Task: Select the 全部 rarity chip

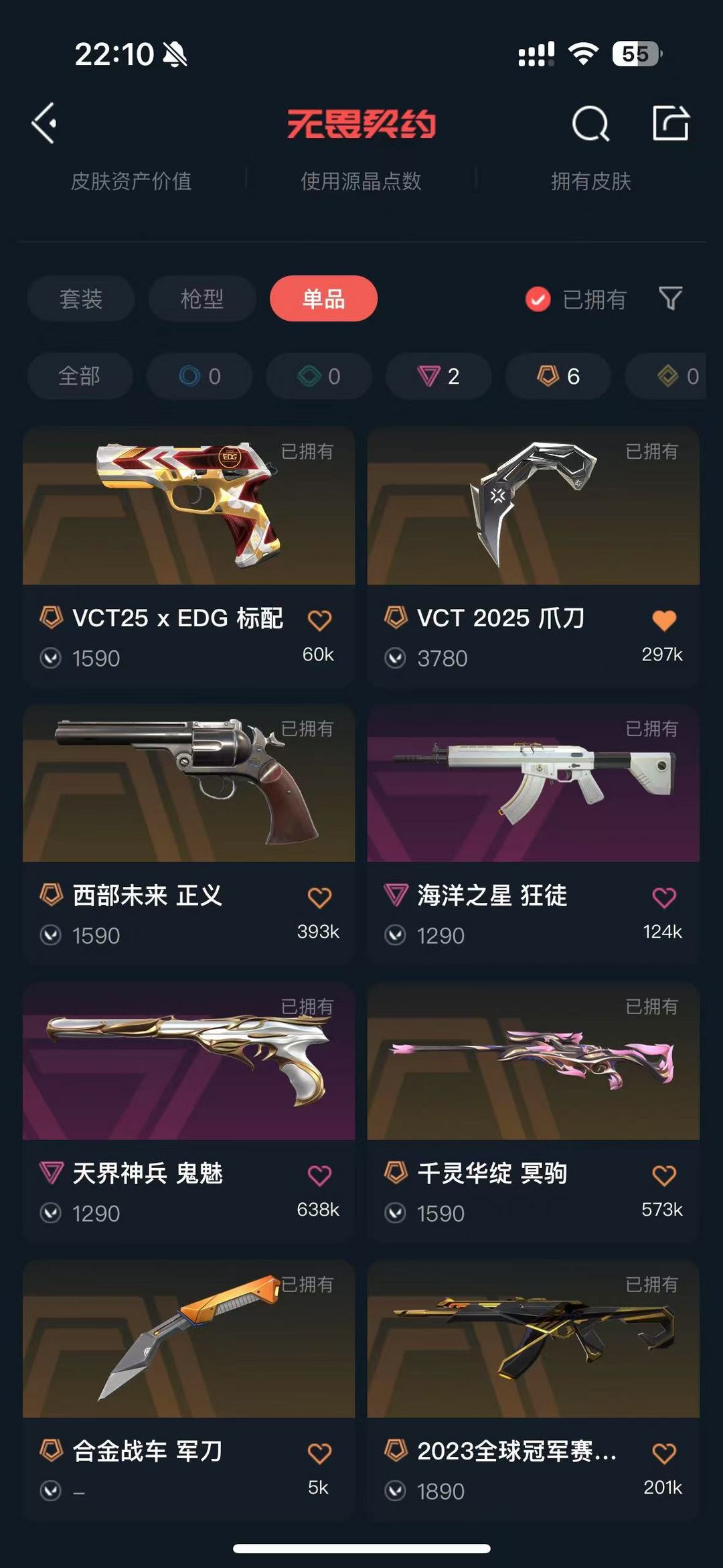Action: [x=80, y=376]
